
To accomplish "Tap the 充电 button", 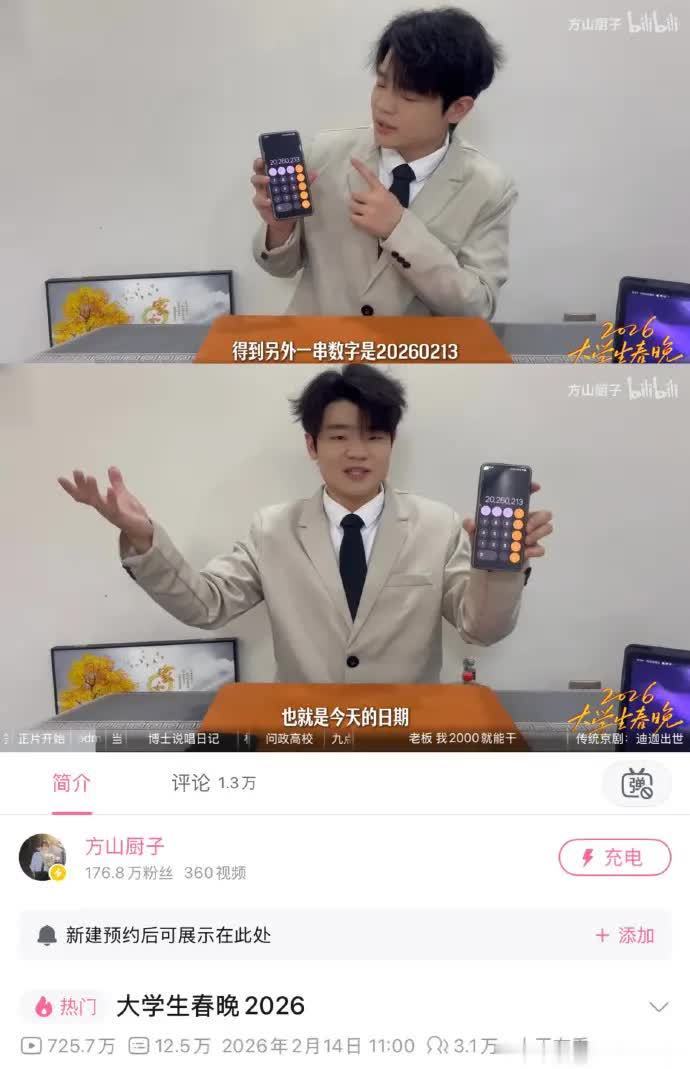I will click(614, 857).
